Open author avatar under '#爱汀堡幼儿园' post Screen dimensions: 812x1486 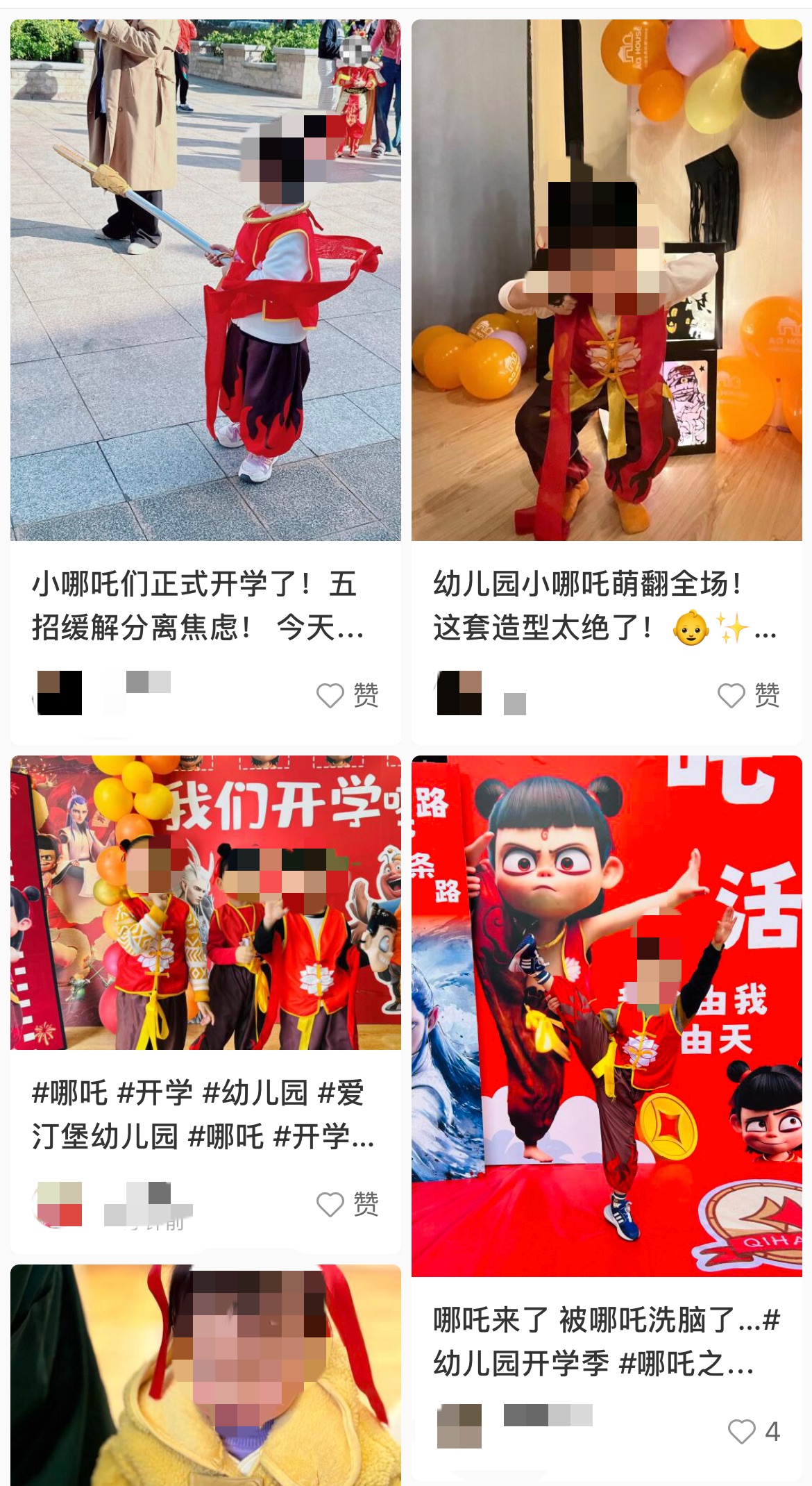(59, 1203)
